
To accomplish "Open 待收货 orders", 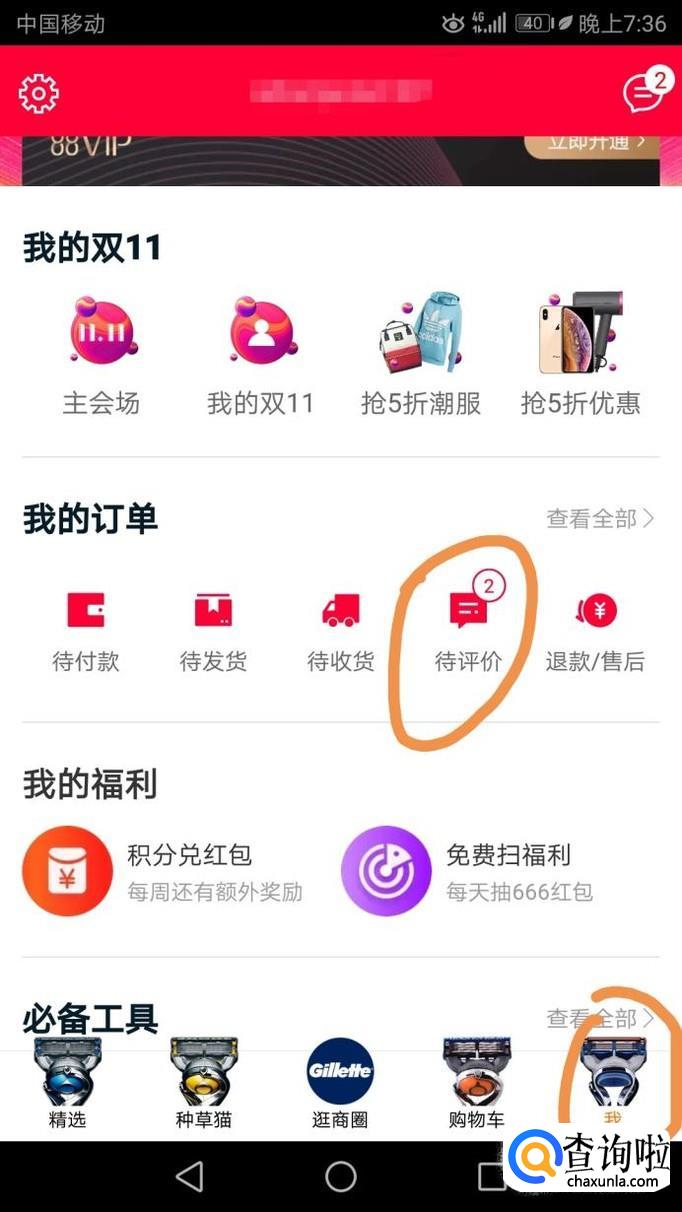I will (341, 630).
